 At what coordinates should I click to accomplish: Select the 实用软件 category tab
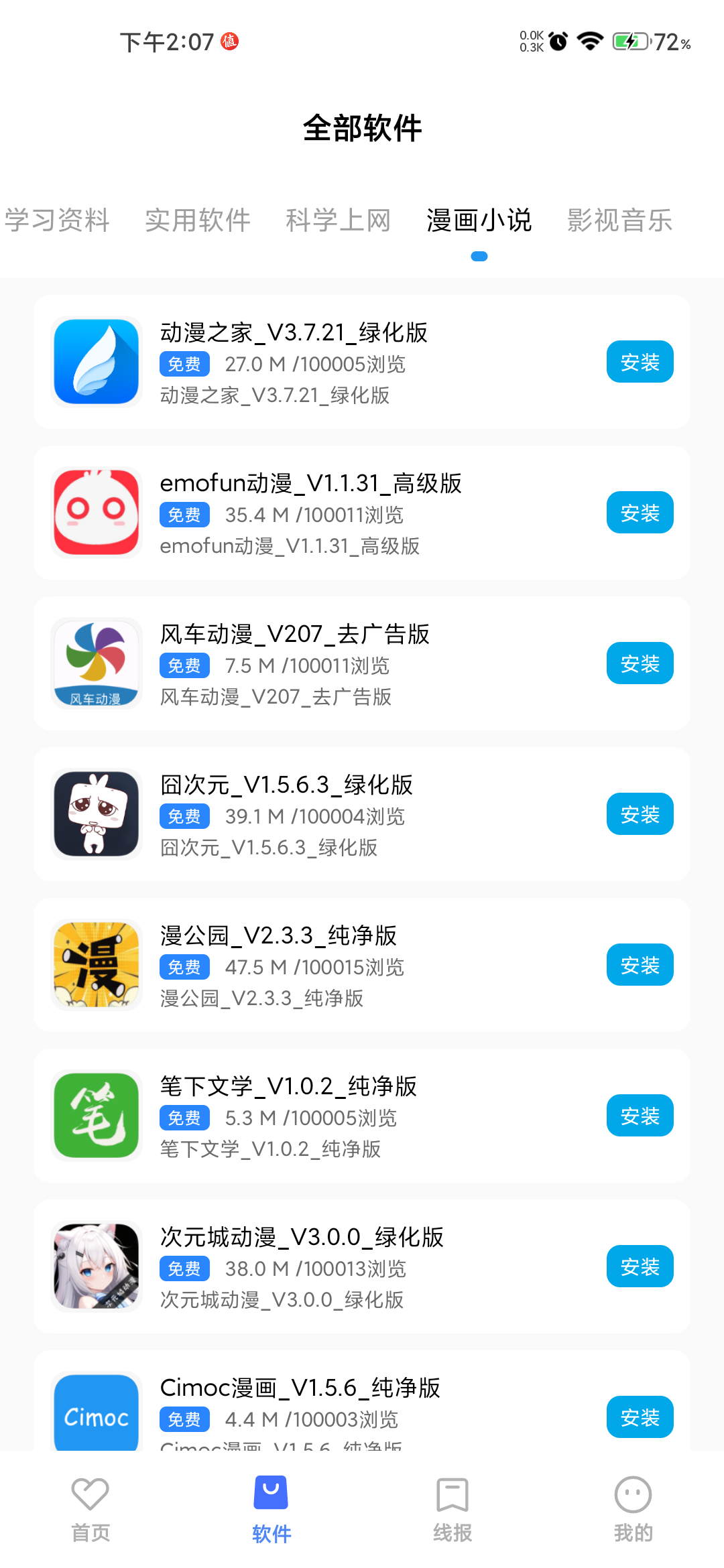198,220
